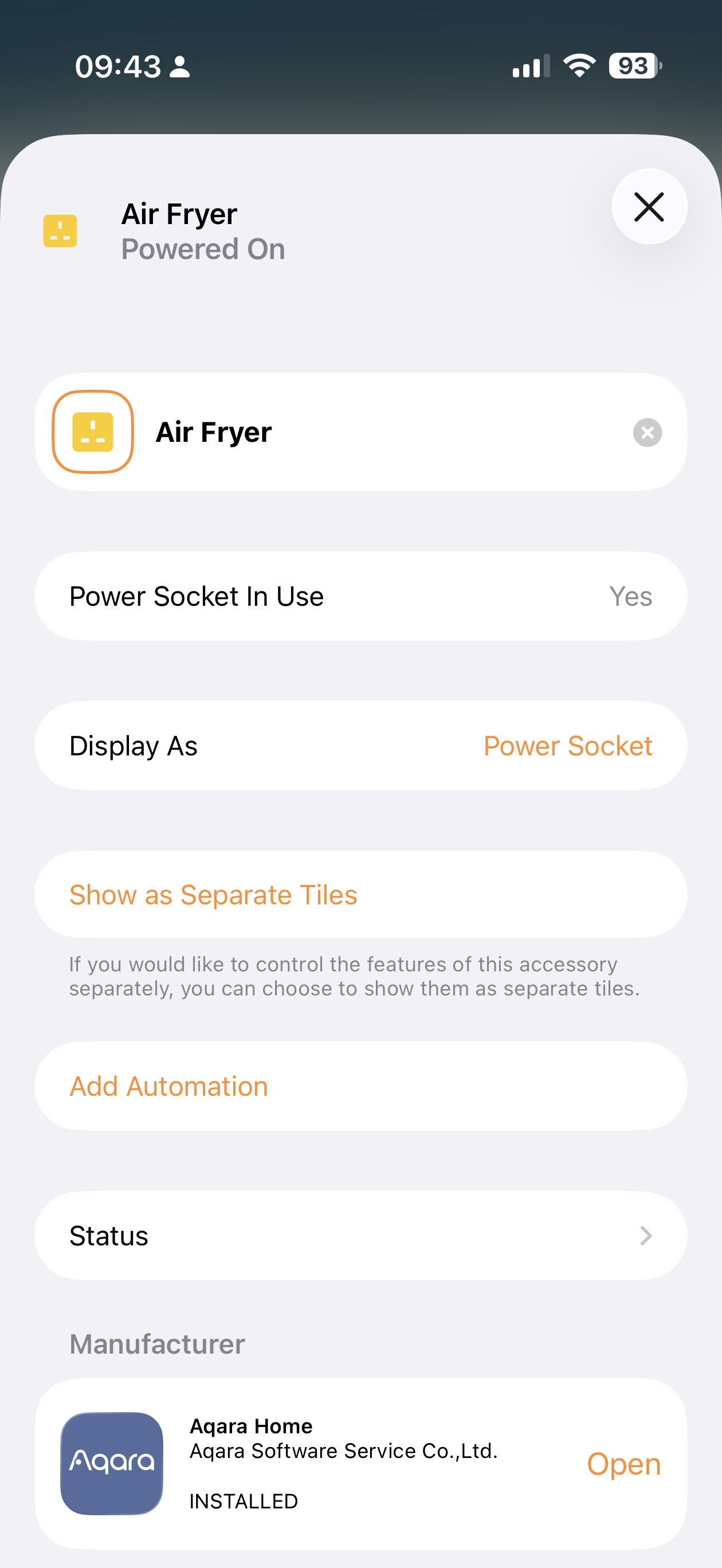This screenshot has width=722, height=1568.
Task: Open the Aqara Home app
Action: pyautogui.click(x=623, y=1464)
